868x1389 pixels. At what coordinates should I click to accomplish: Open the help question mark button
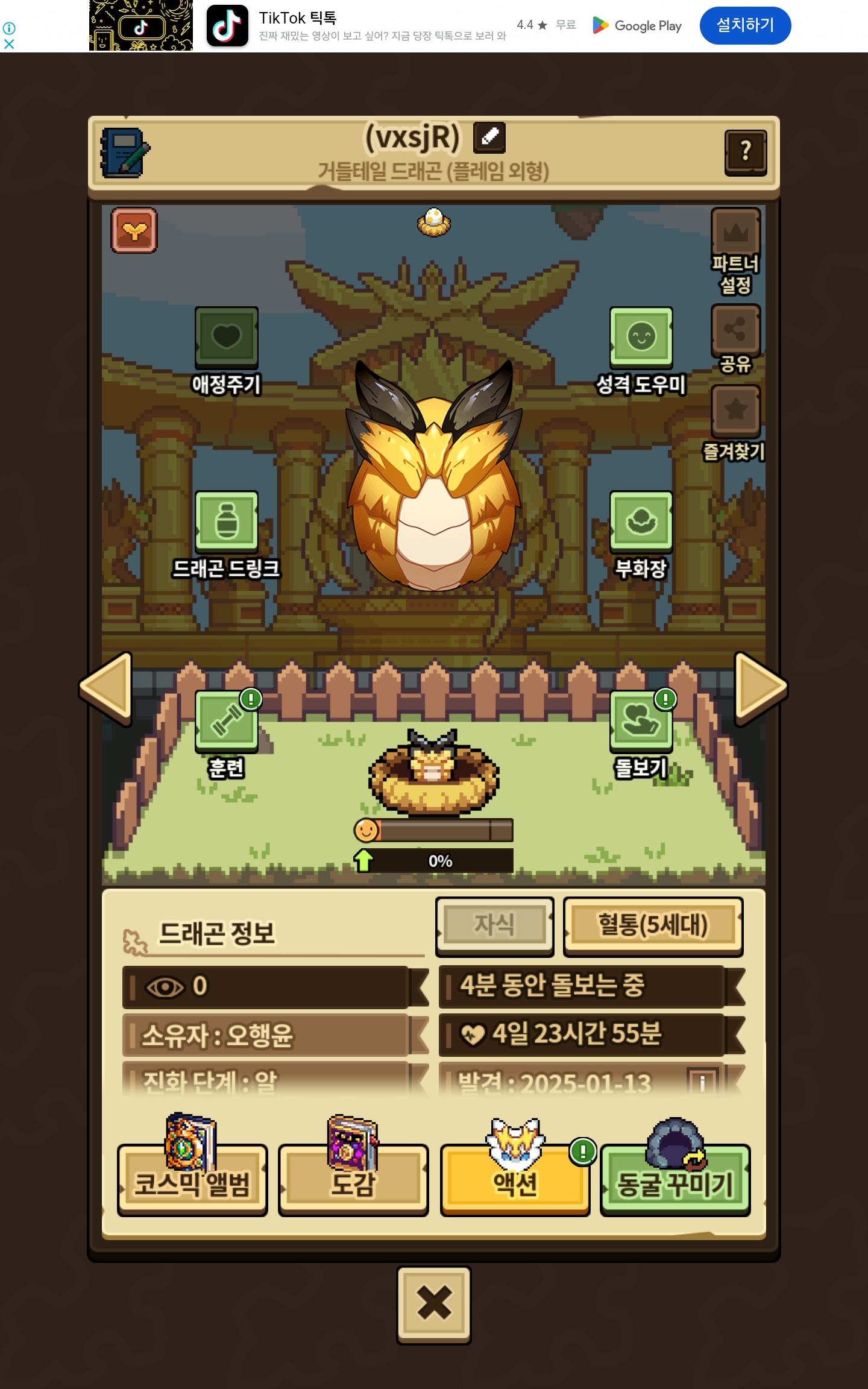click(746, 152)
